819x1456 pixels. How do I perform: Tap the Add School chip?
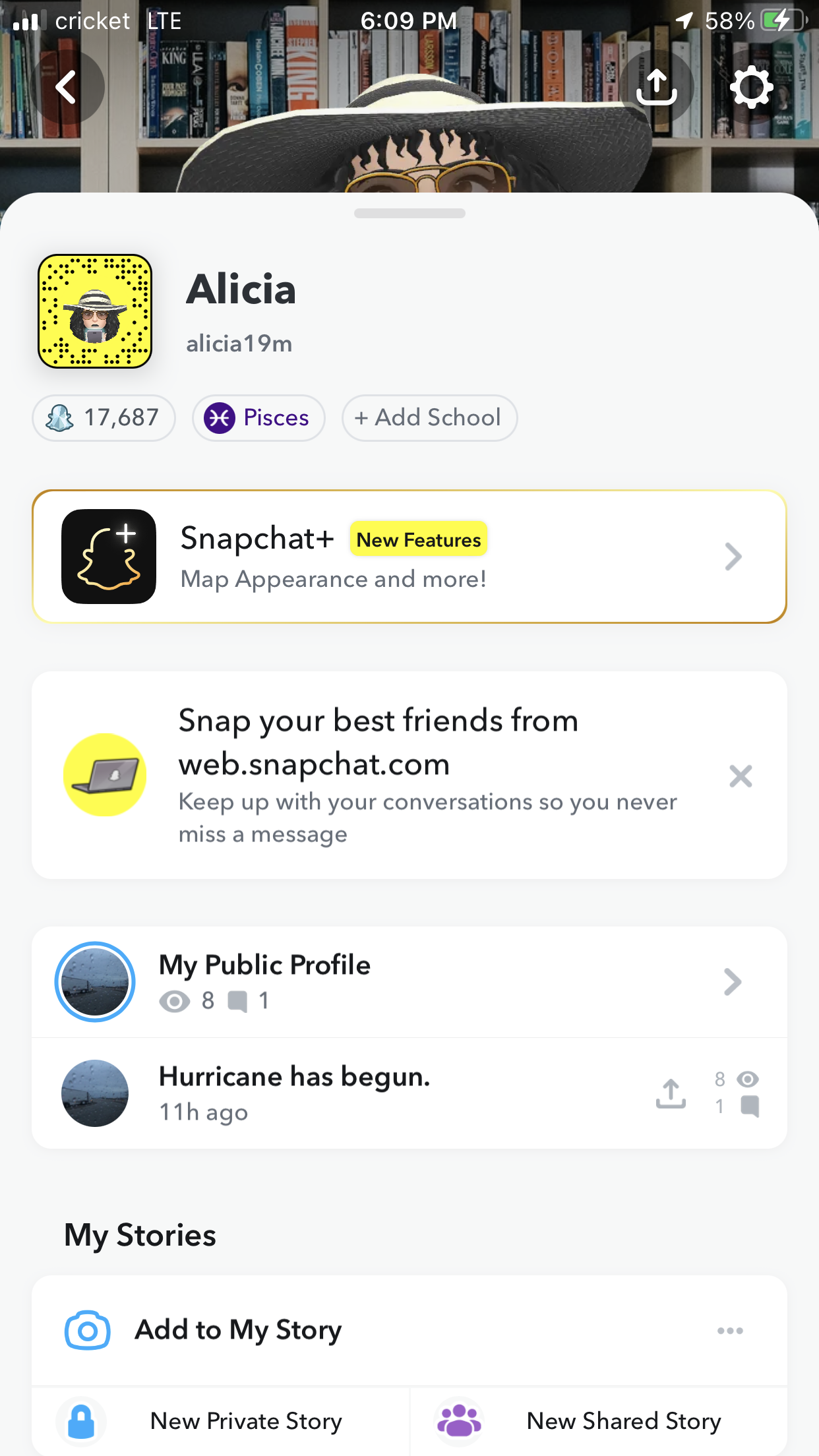pyautogui.click(x=429, y=418)
